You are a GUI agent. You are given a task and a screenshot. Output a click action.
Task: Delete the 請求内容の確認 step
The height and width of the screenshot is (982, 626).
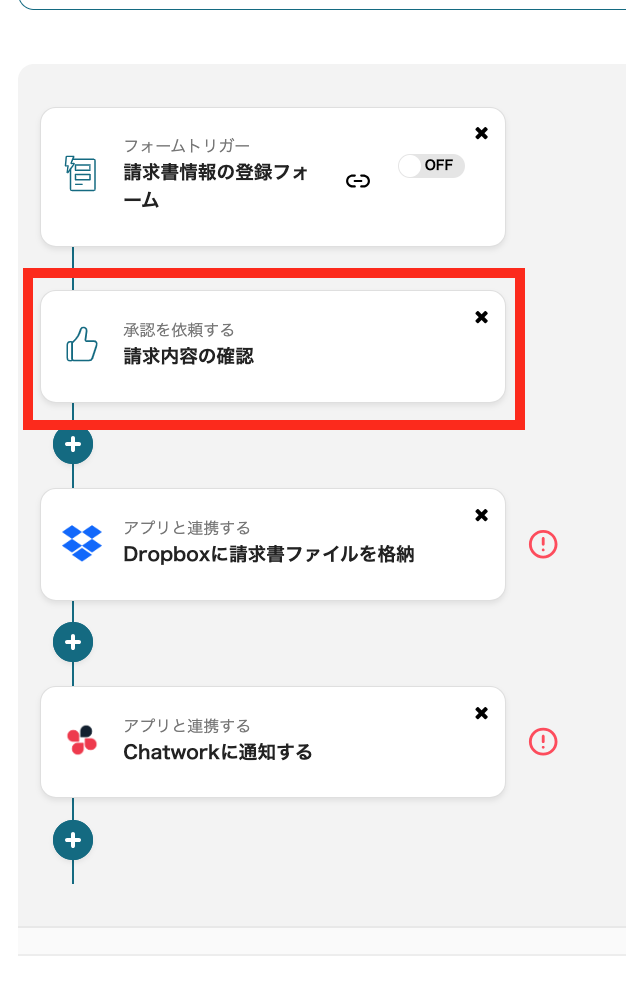(x=481, y=316)
